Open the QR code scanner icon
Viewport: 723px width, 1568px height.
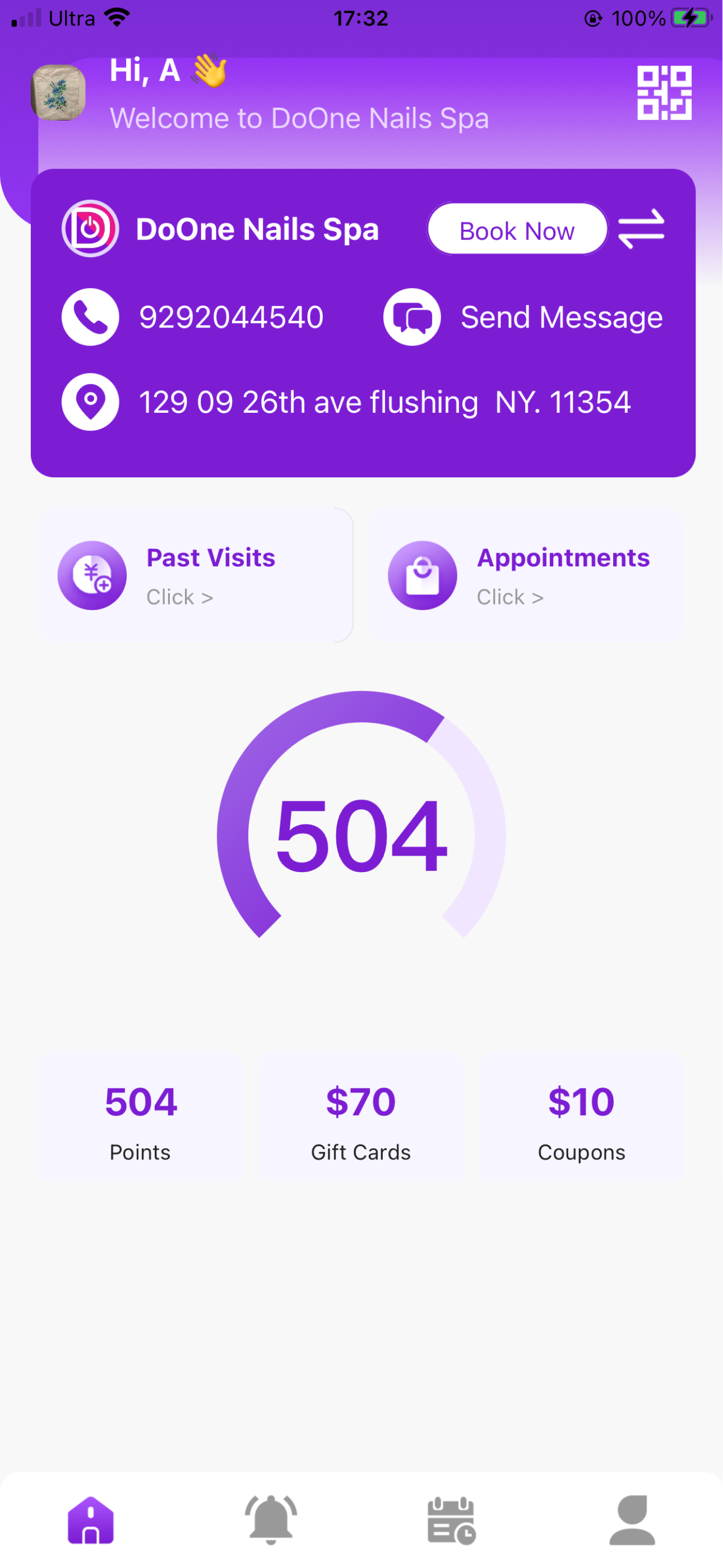[x=664, y=93]
